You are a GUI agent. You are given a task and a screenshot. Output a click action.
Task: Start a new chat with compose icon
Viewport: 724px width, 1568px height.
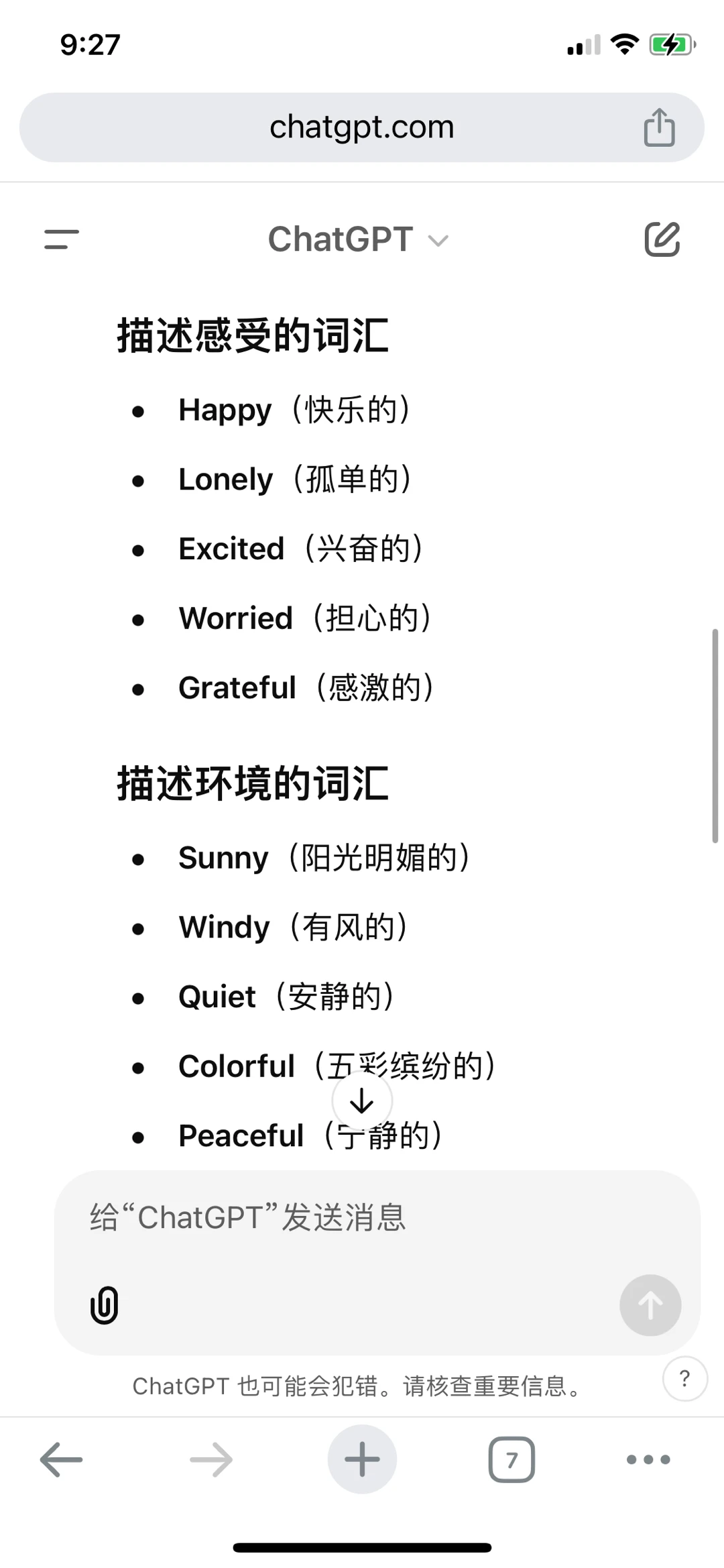662,239
